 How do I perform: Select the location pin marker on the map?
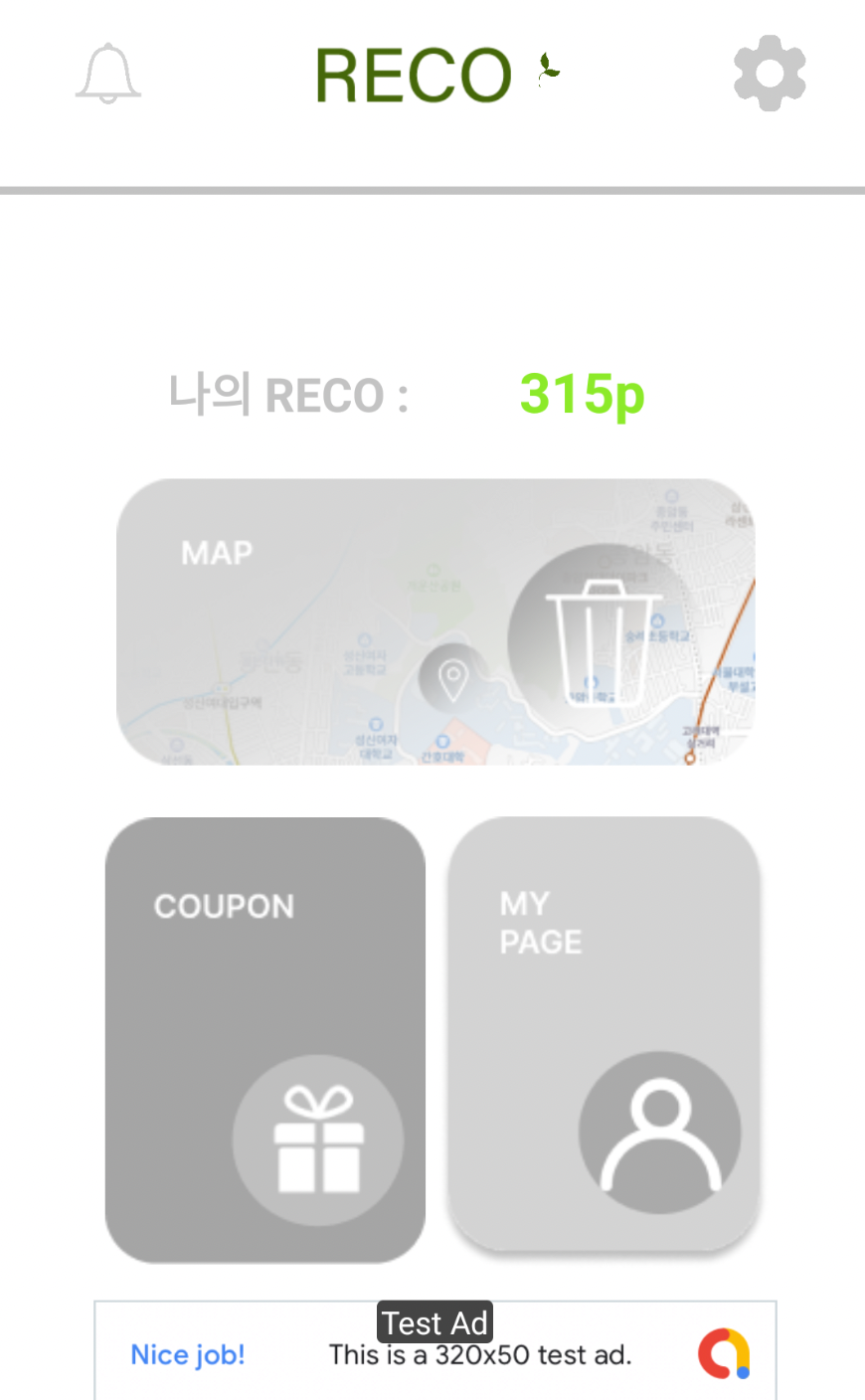[454, 683]
